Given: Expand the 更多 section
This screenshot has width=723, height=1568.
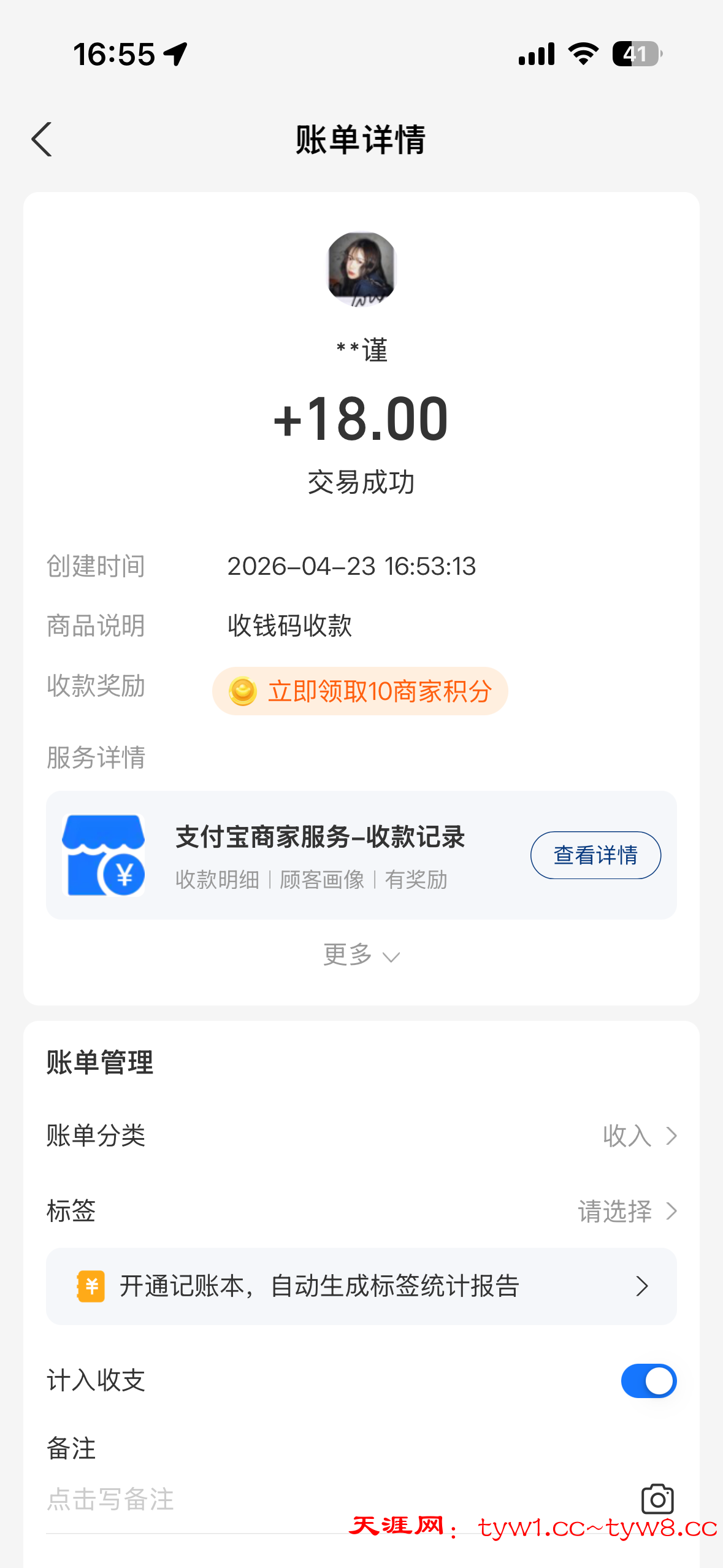Looking at the screenshot, I should pos(361,955).
